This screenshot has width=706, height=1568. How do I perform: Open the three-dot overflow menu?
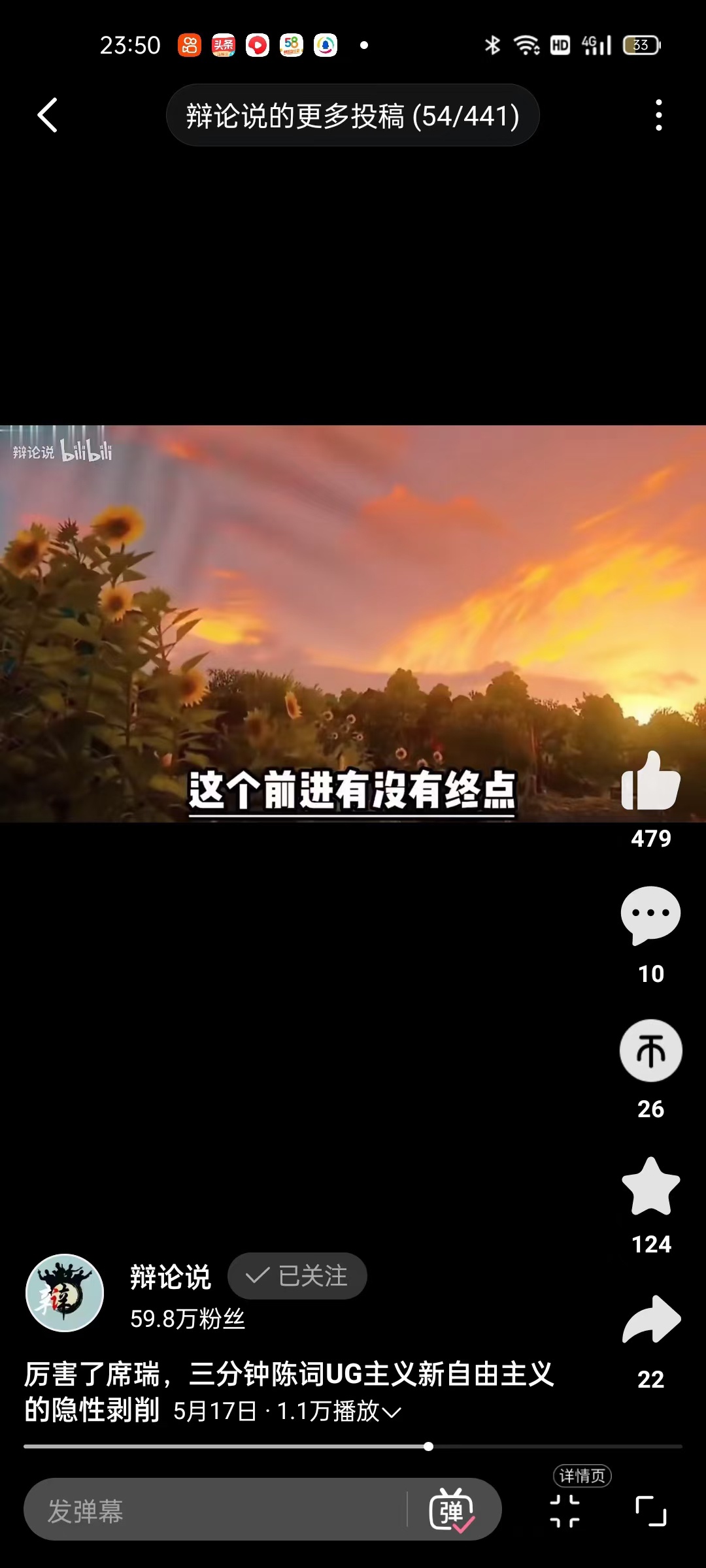658,116
